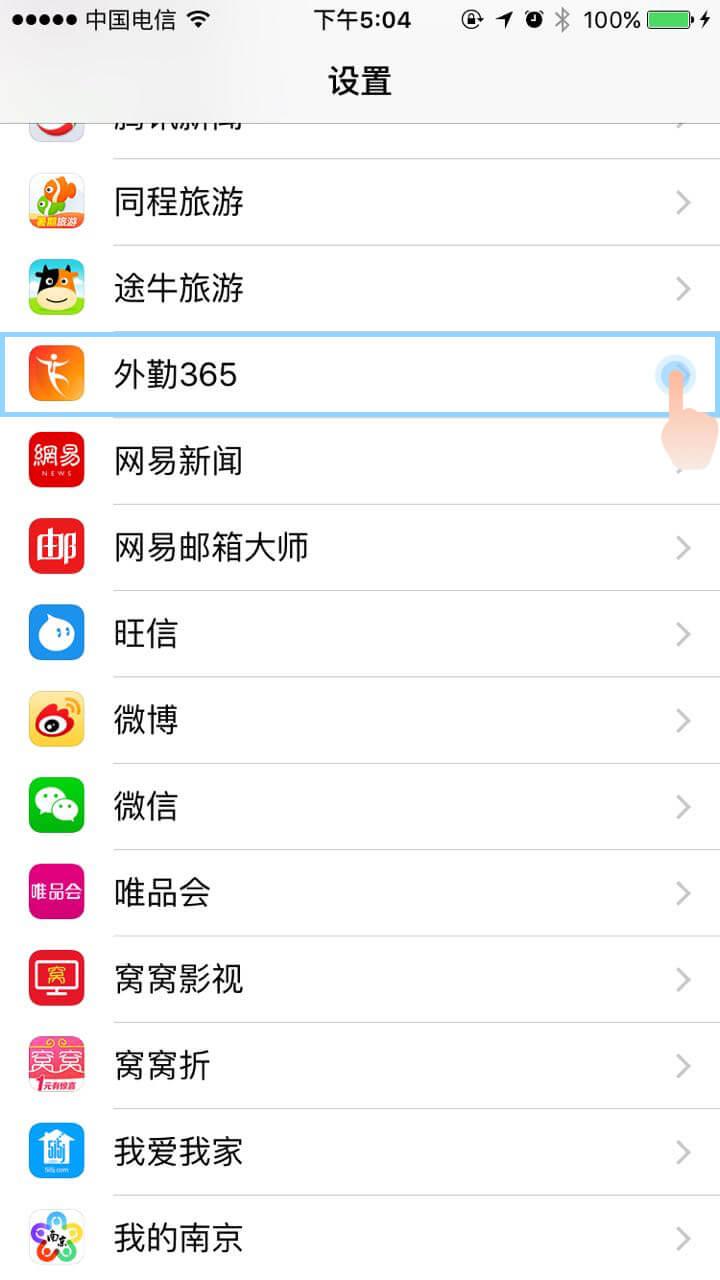Open 我的南京 settings
The height and width of the screenshot is (1280, 720).
pyautogui.click(x=360, y=1238)
